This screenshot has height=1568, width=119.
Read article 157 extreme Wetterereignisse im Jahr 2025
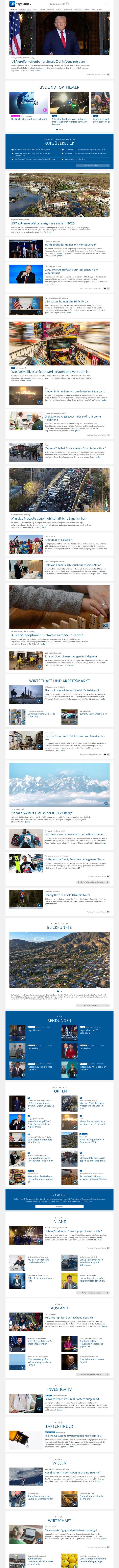42,223
